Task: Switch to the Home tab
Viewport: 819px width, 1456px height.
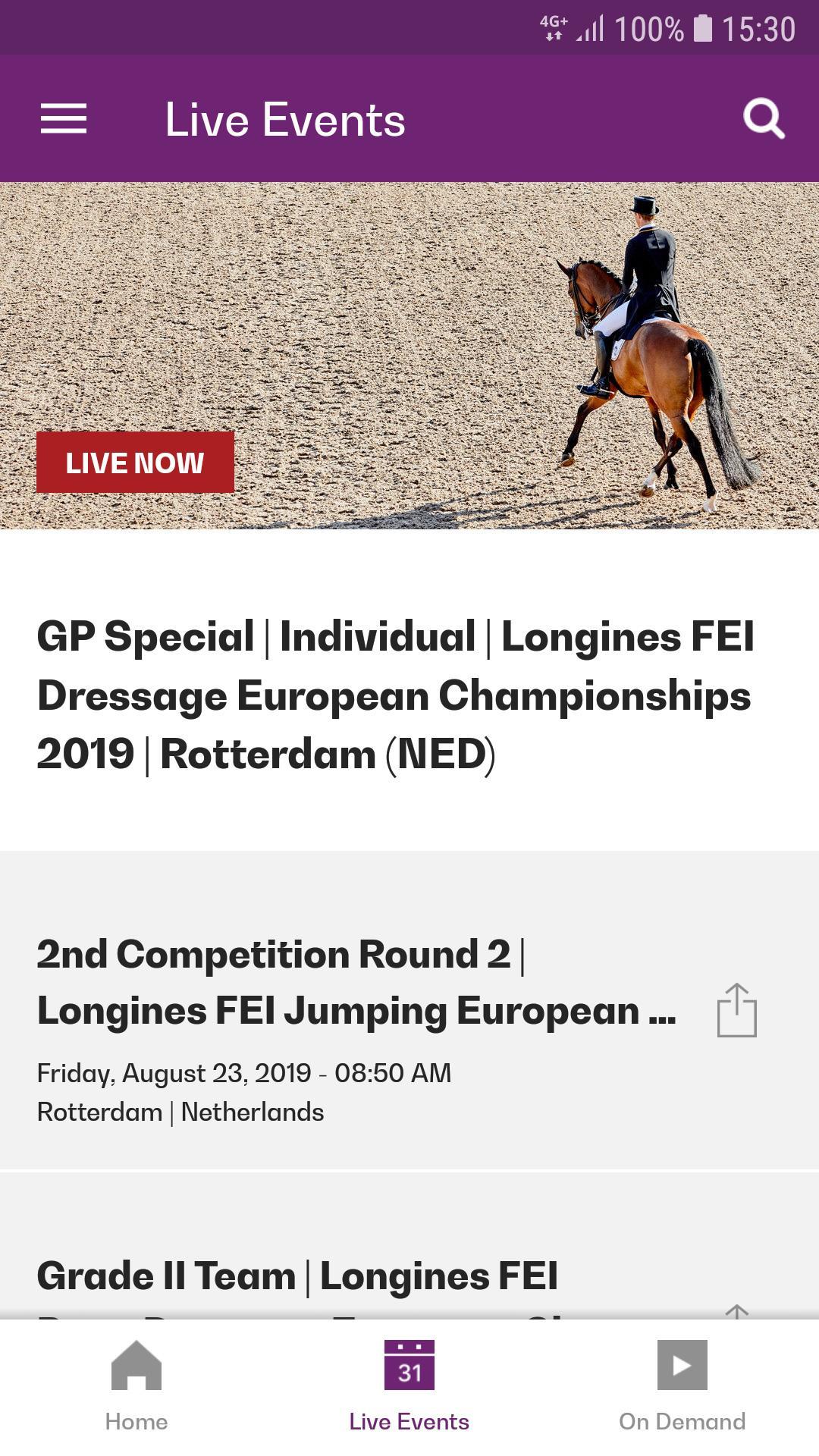Action: [x=136, y=1385]
